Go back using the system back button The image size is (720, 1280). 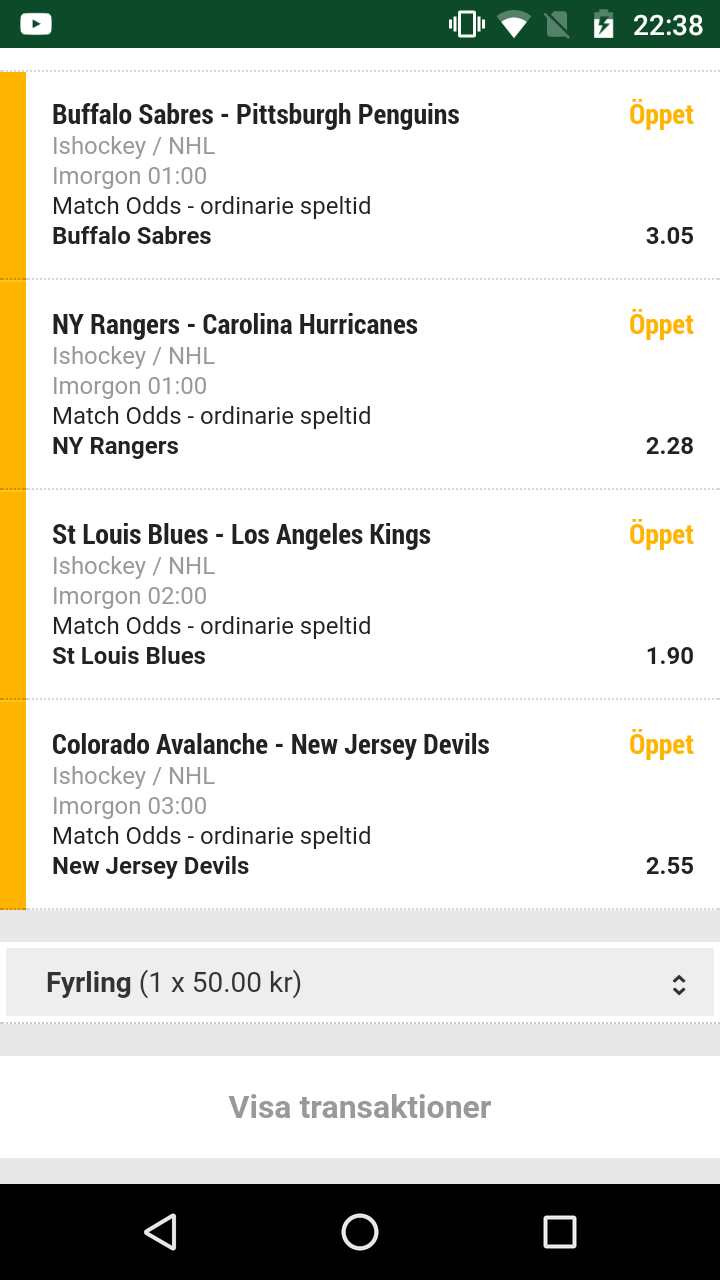pos(160,1232)
